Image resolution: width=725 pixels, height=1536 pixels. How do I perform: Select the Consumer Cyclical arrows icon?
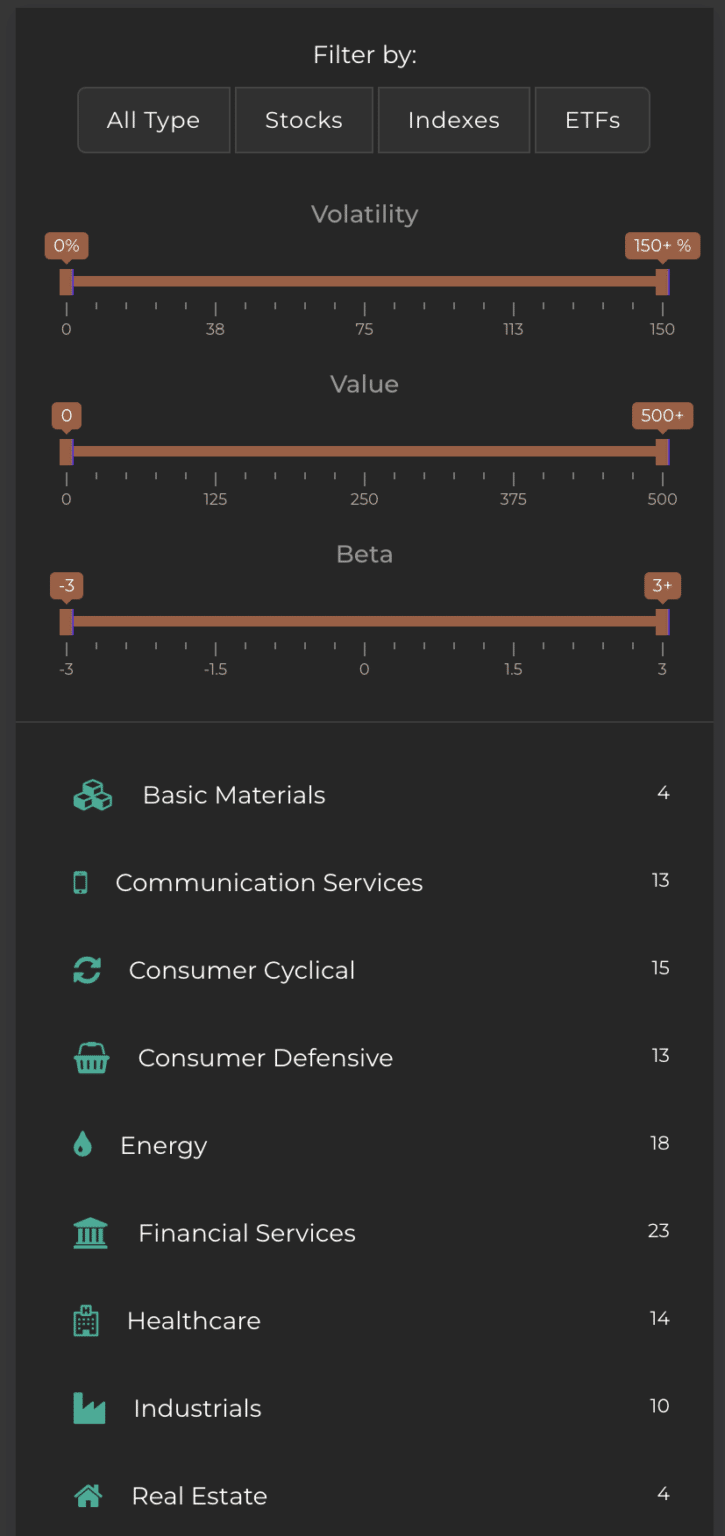[x=86, y=970]
